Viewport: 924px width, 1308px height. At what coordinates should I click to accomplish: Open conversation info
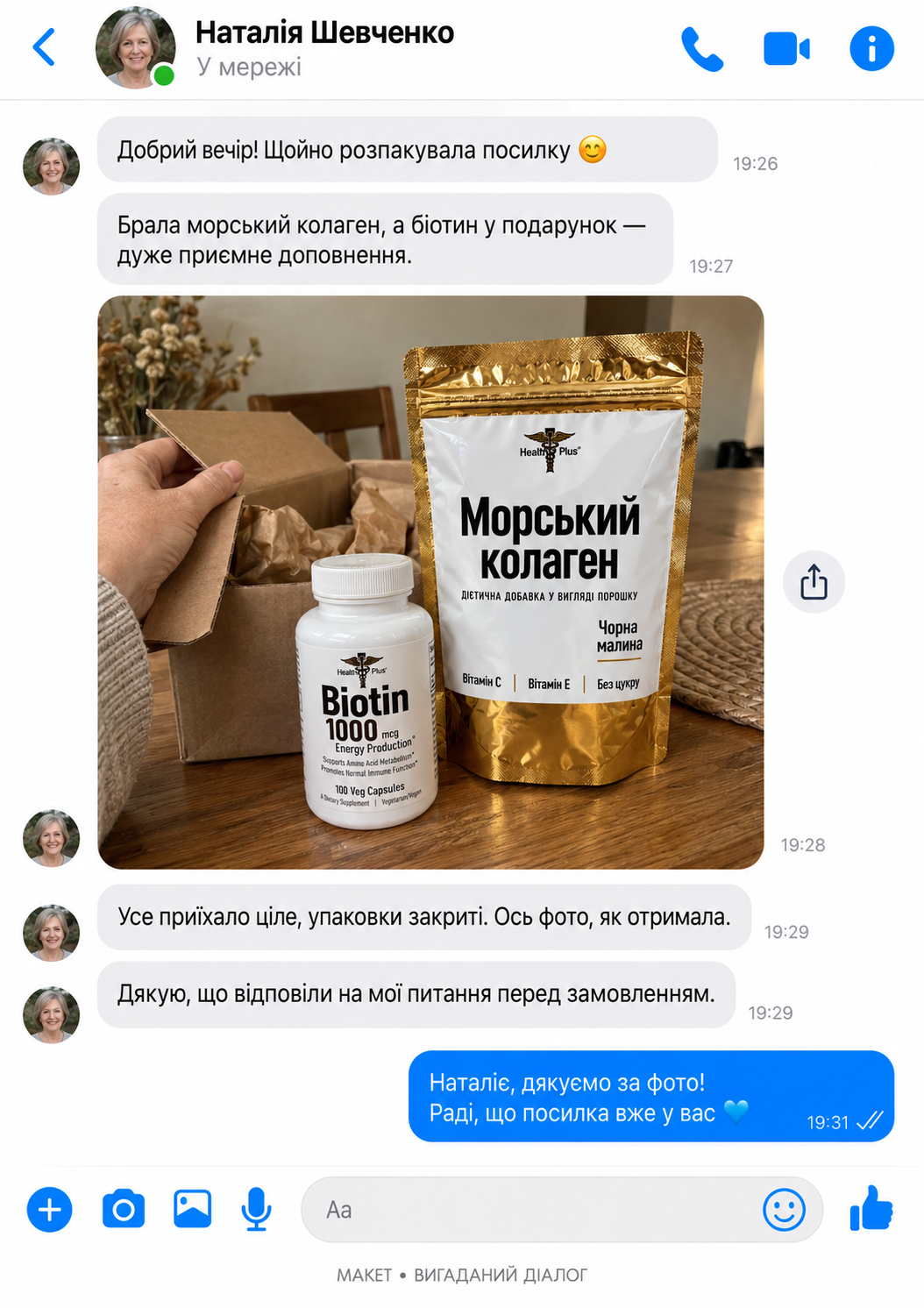click(x=871, y=48)
